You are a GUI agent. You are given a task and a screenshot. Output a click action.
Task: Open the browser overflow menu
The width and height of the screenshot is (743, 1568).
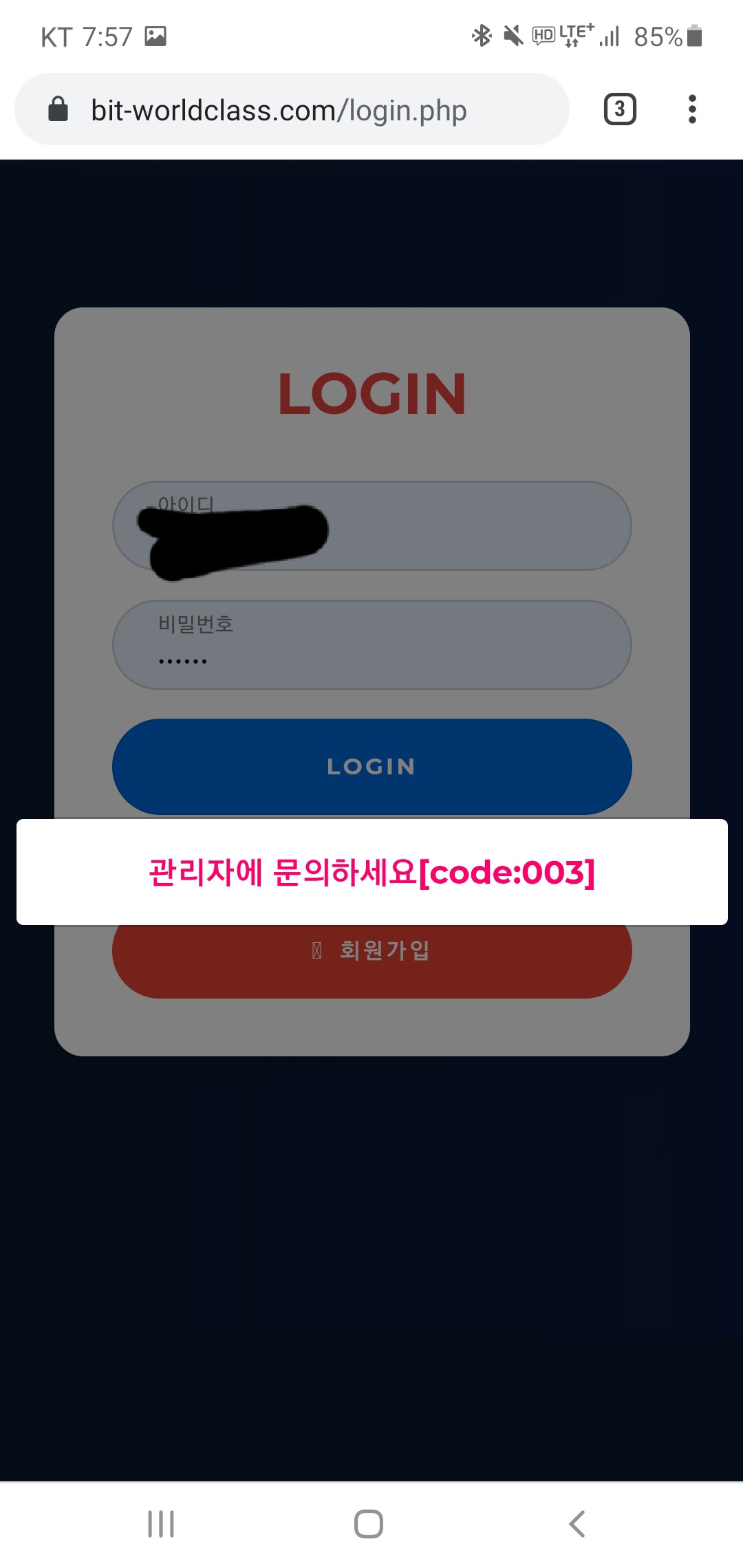pyautogui.click(x=692, y=109)
